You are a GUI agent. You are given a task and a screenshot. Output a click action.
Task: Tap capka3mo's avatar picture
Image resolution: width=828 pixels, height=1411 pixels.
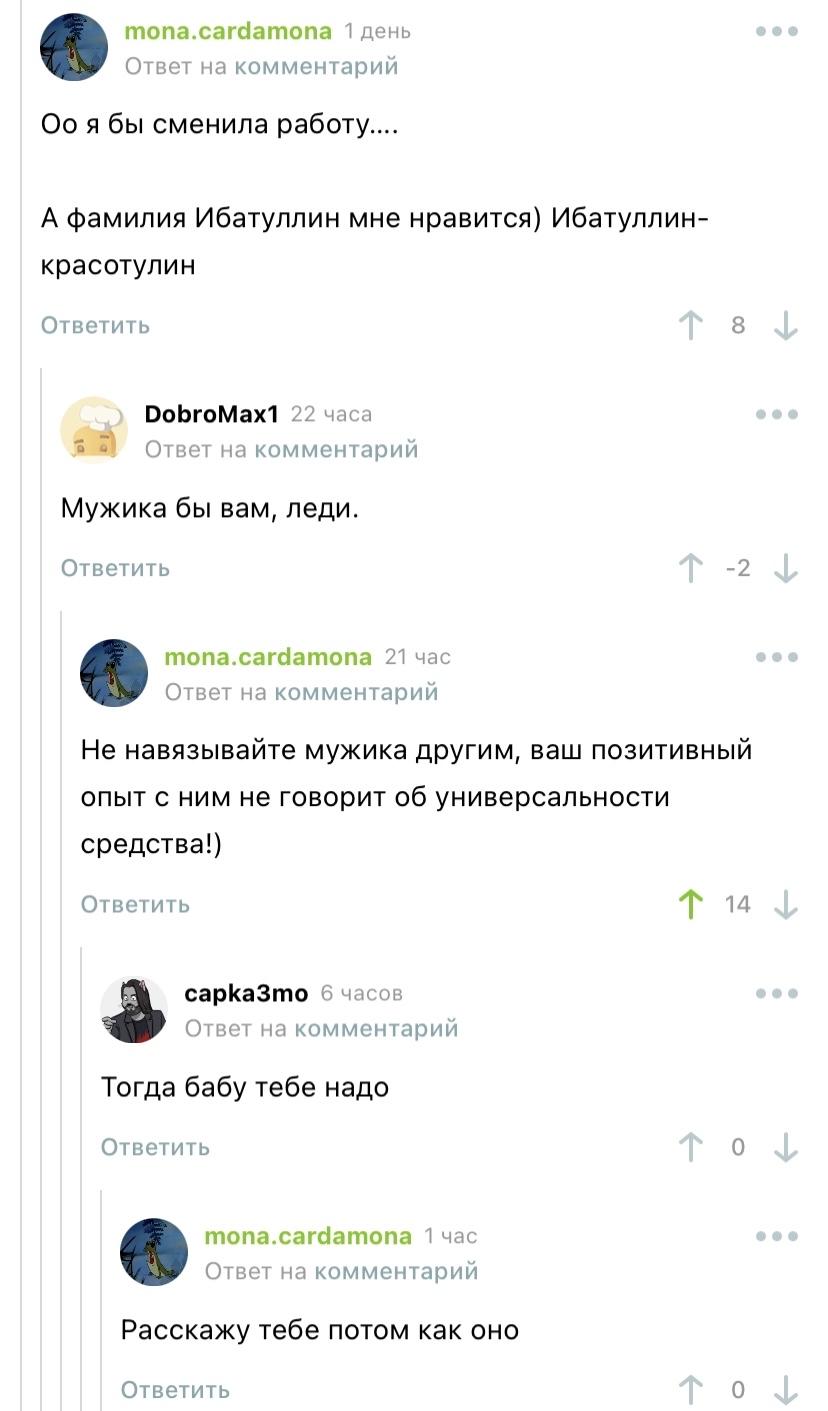pyautogui.click(x=134, y=1010)
